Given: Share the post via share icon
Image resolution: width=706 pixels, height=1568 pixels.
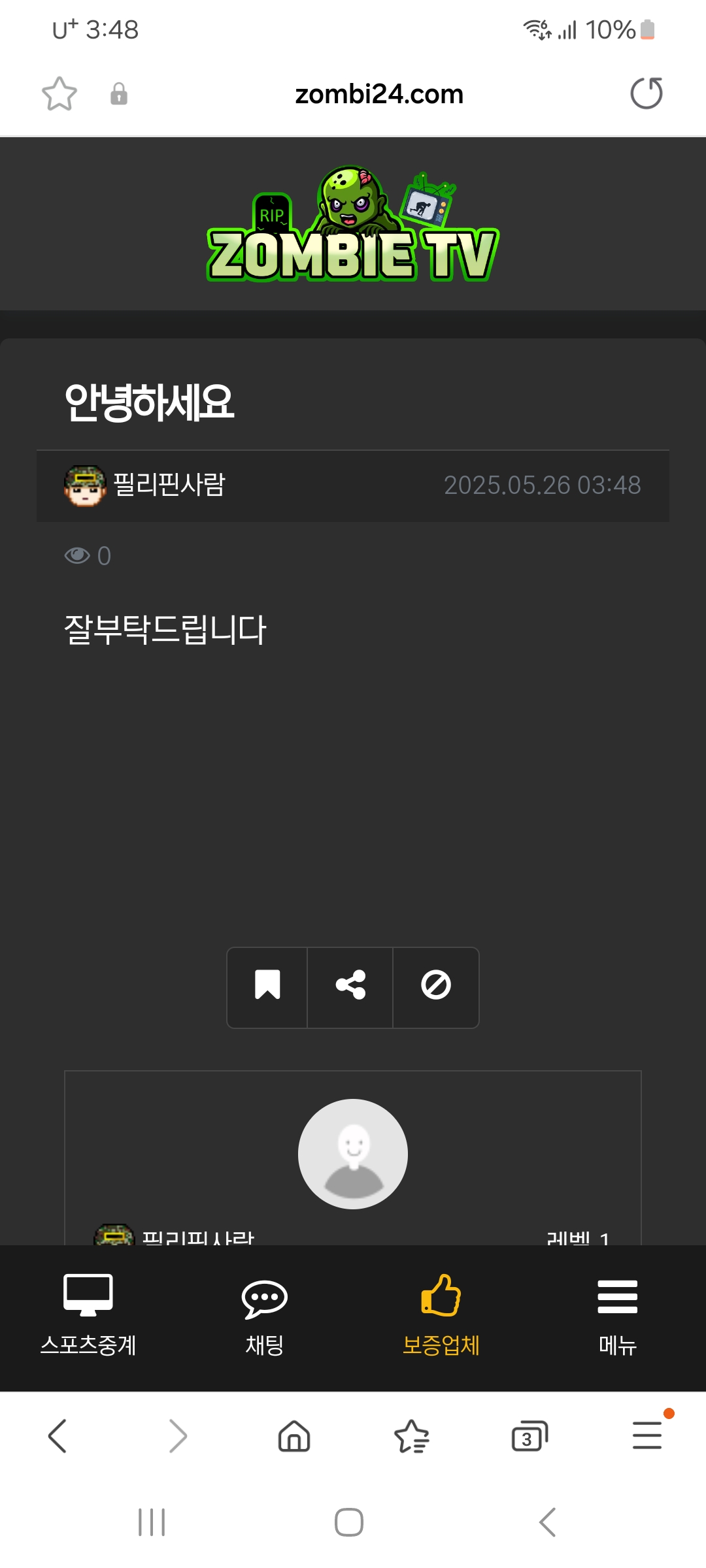Looking at the screenshot, I should point(350,987).
